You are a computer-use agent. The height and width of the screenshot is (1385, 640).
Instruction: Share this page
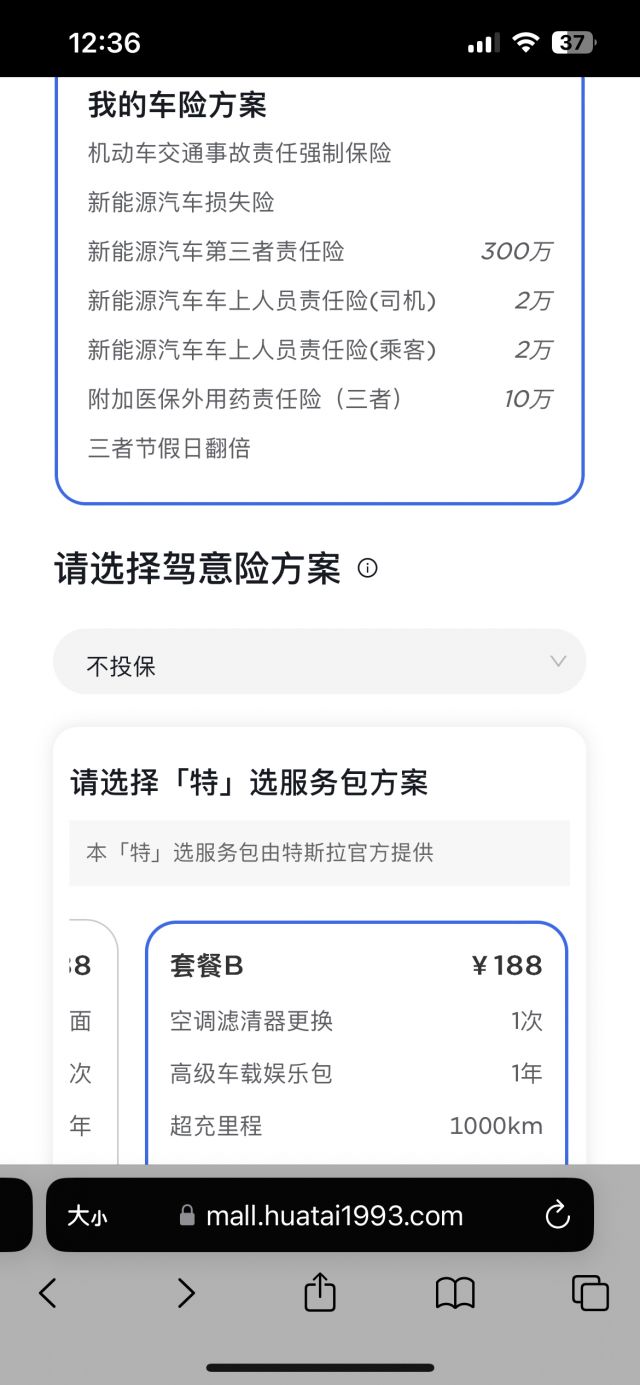point(320,1292)
